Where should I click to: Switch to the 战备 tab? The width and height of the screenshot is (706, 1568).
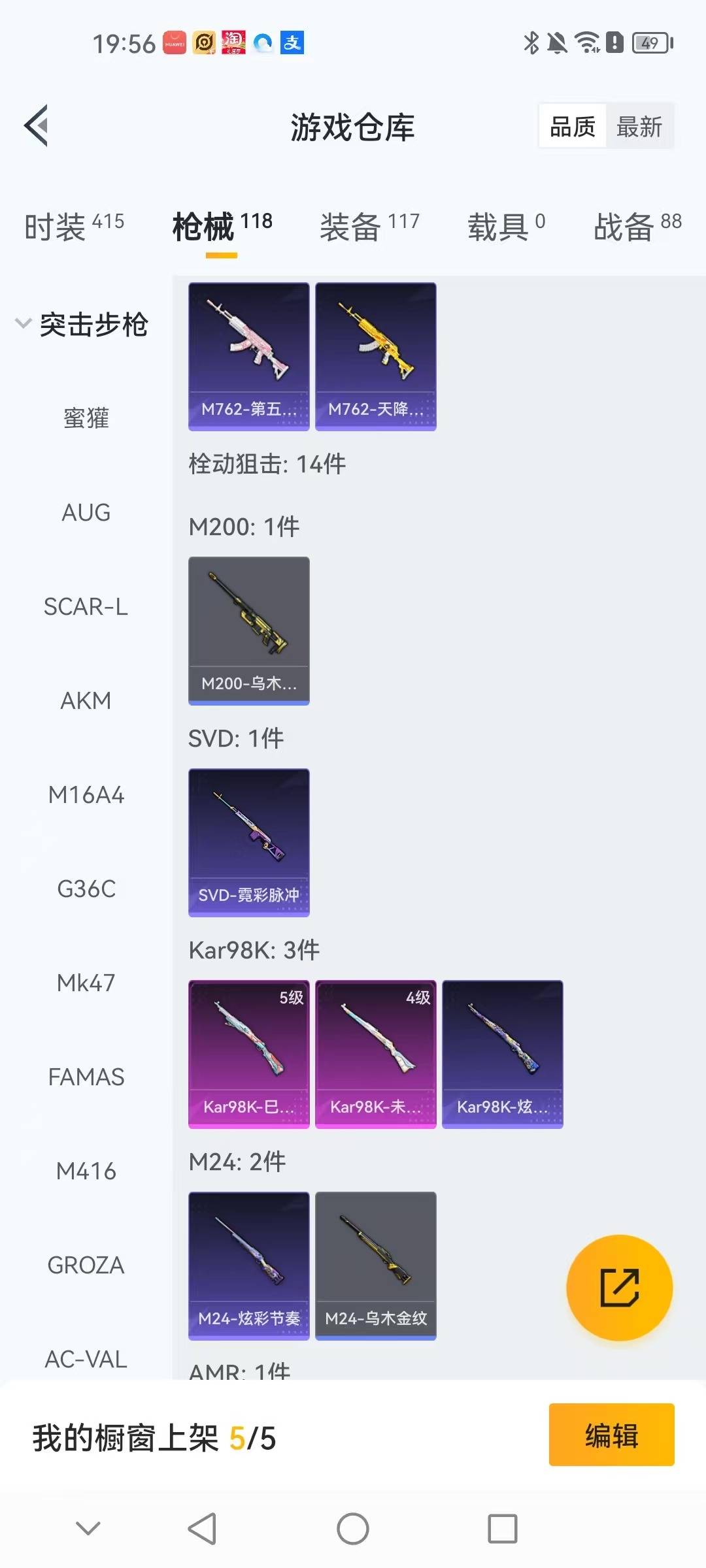point(637,227)
